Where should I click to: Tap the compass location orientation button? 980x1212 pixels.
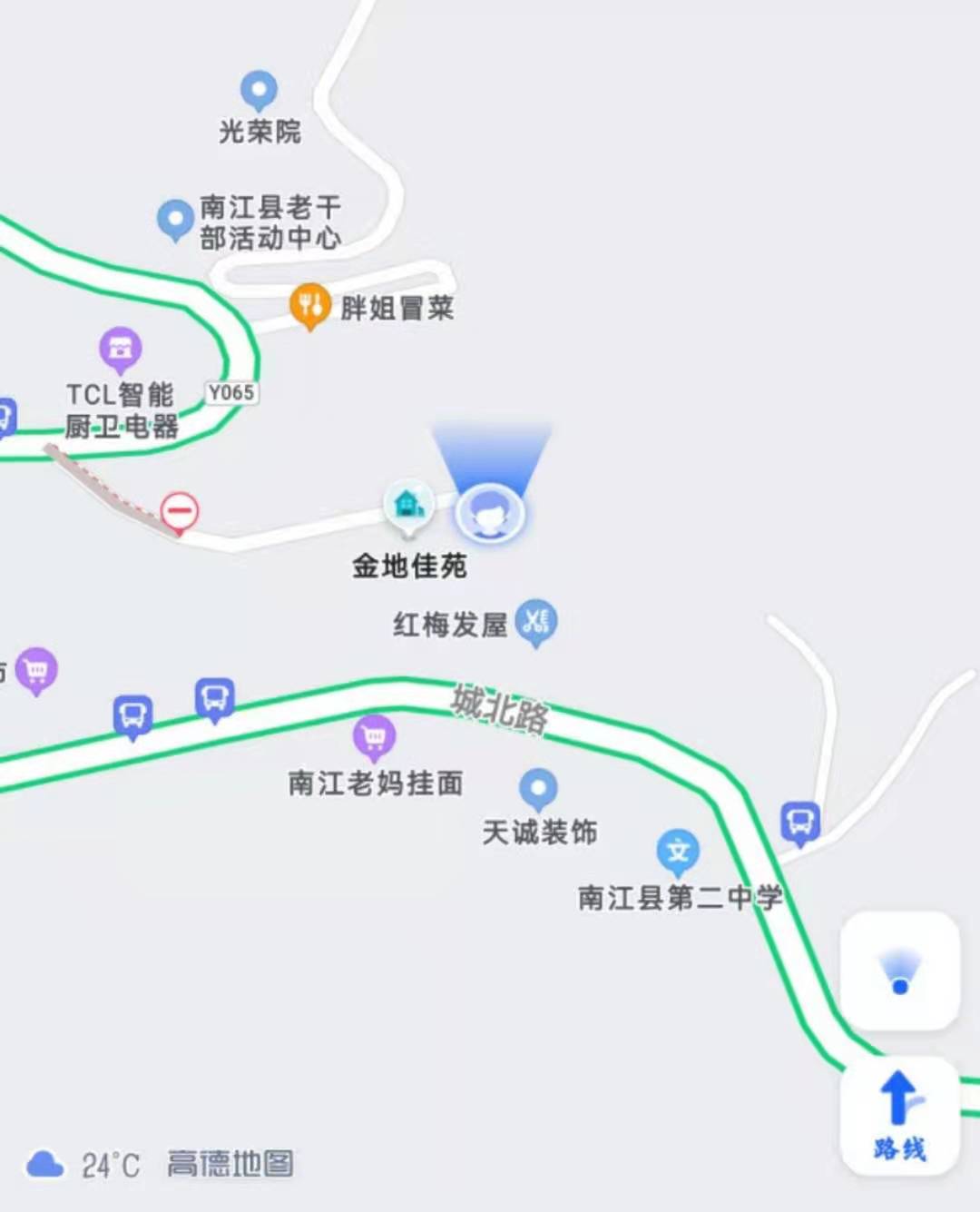(899, 971)
